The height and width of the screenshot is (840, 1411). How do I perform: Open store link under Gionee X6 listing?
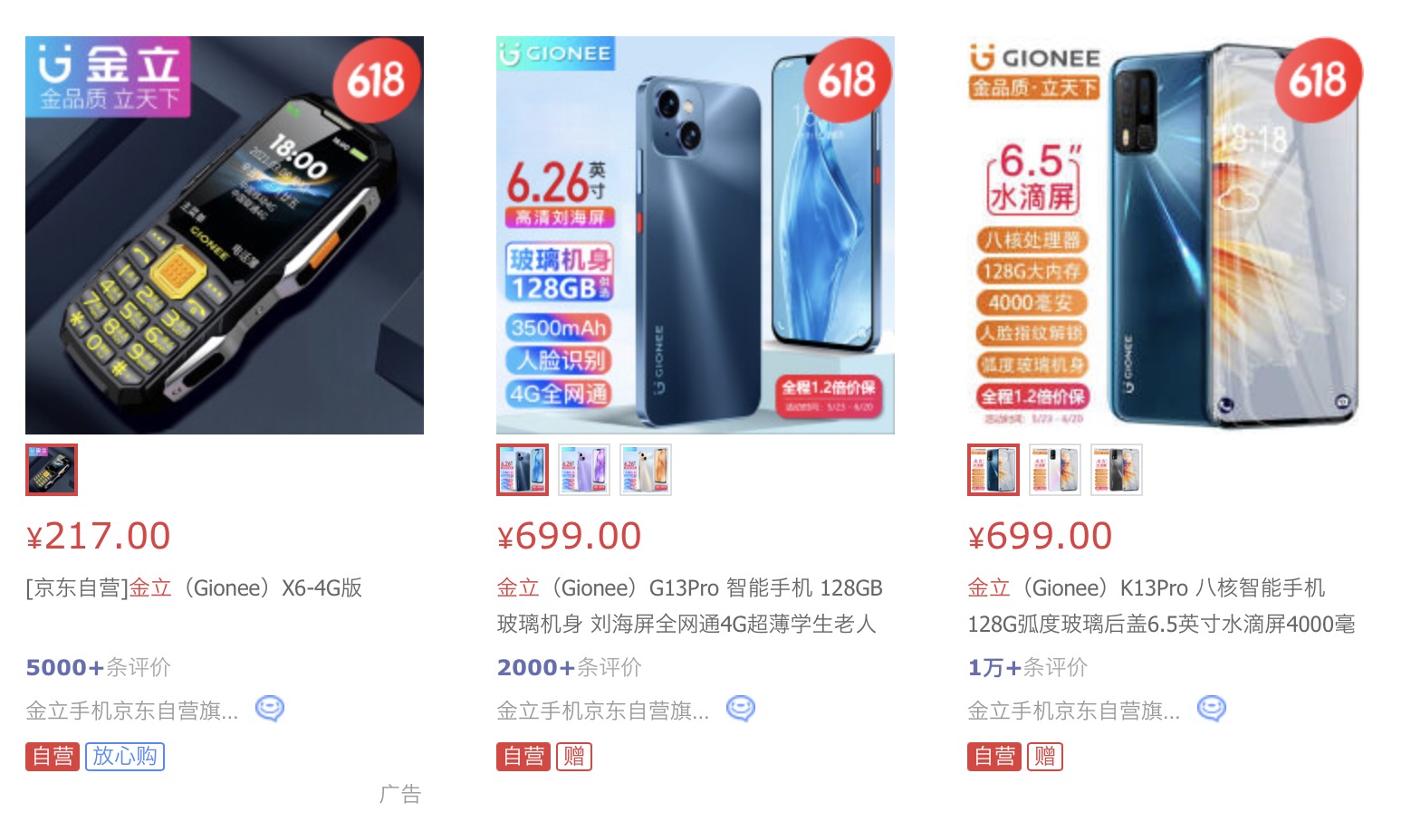pos(132,711)
